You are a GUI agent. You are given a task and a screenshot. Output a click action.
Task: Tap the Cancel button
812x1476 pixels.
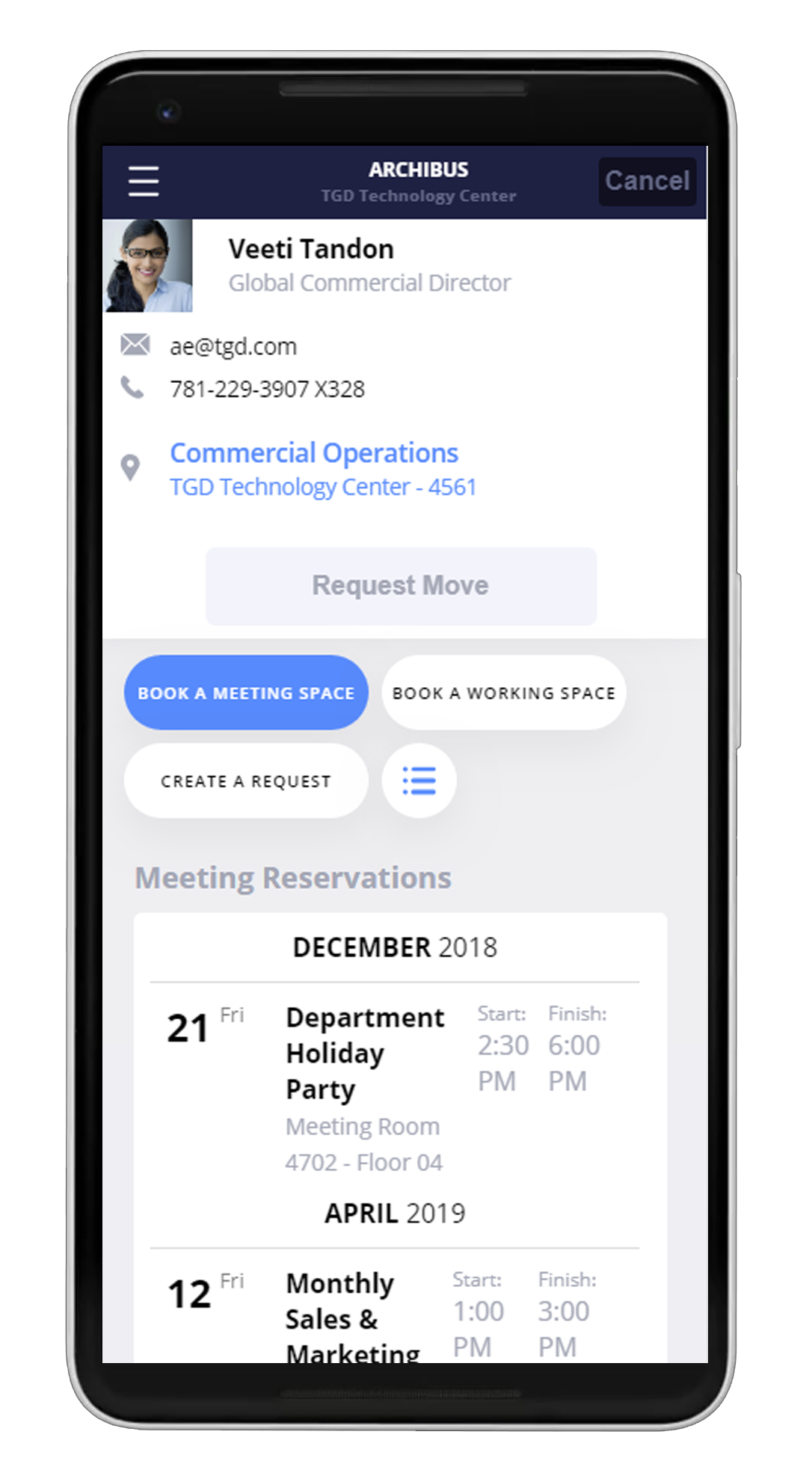tap(647, 181)
